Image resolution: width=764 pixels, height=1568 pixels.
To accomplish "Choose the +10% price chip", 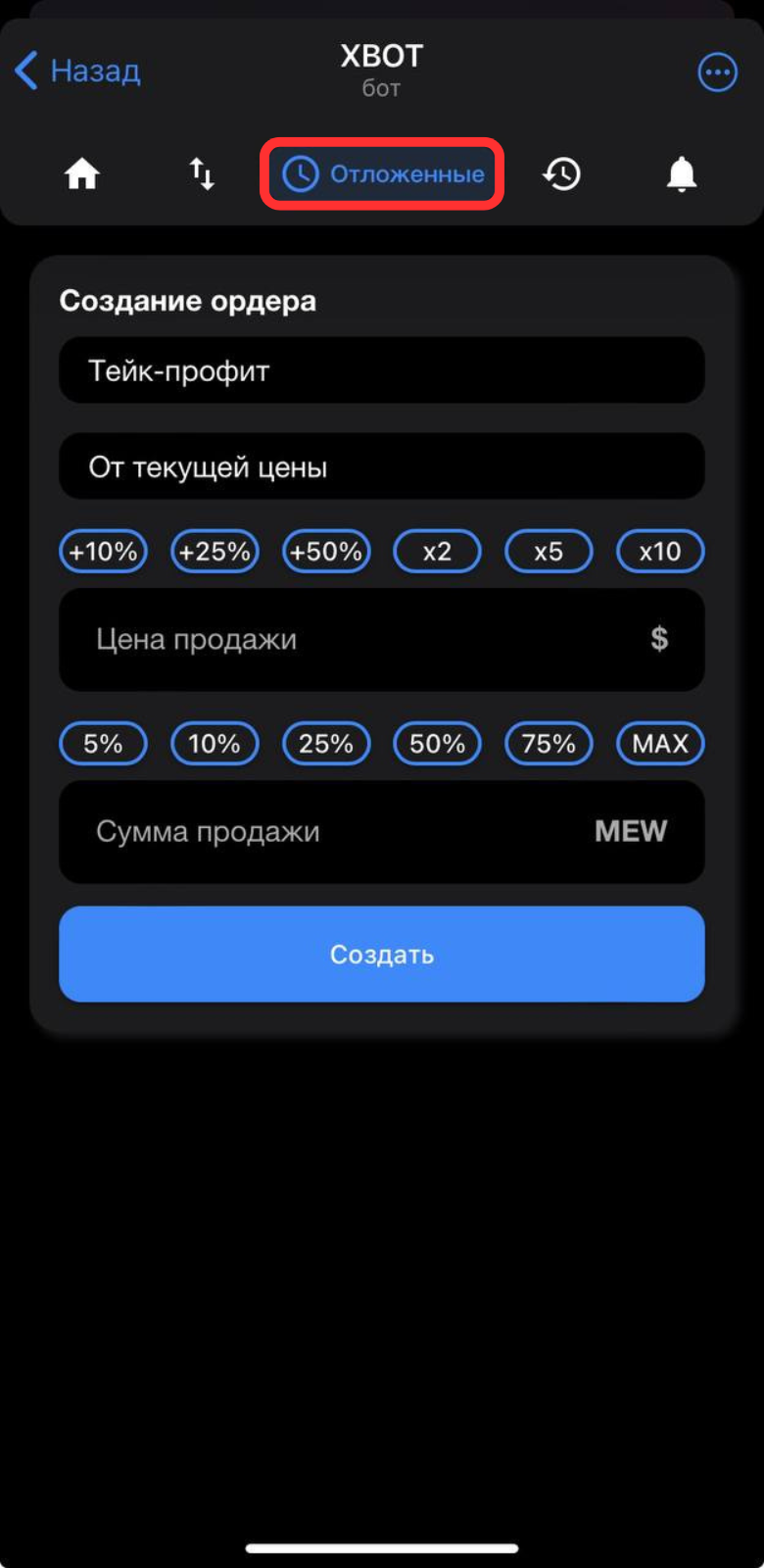I will (x=103, y=551).
